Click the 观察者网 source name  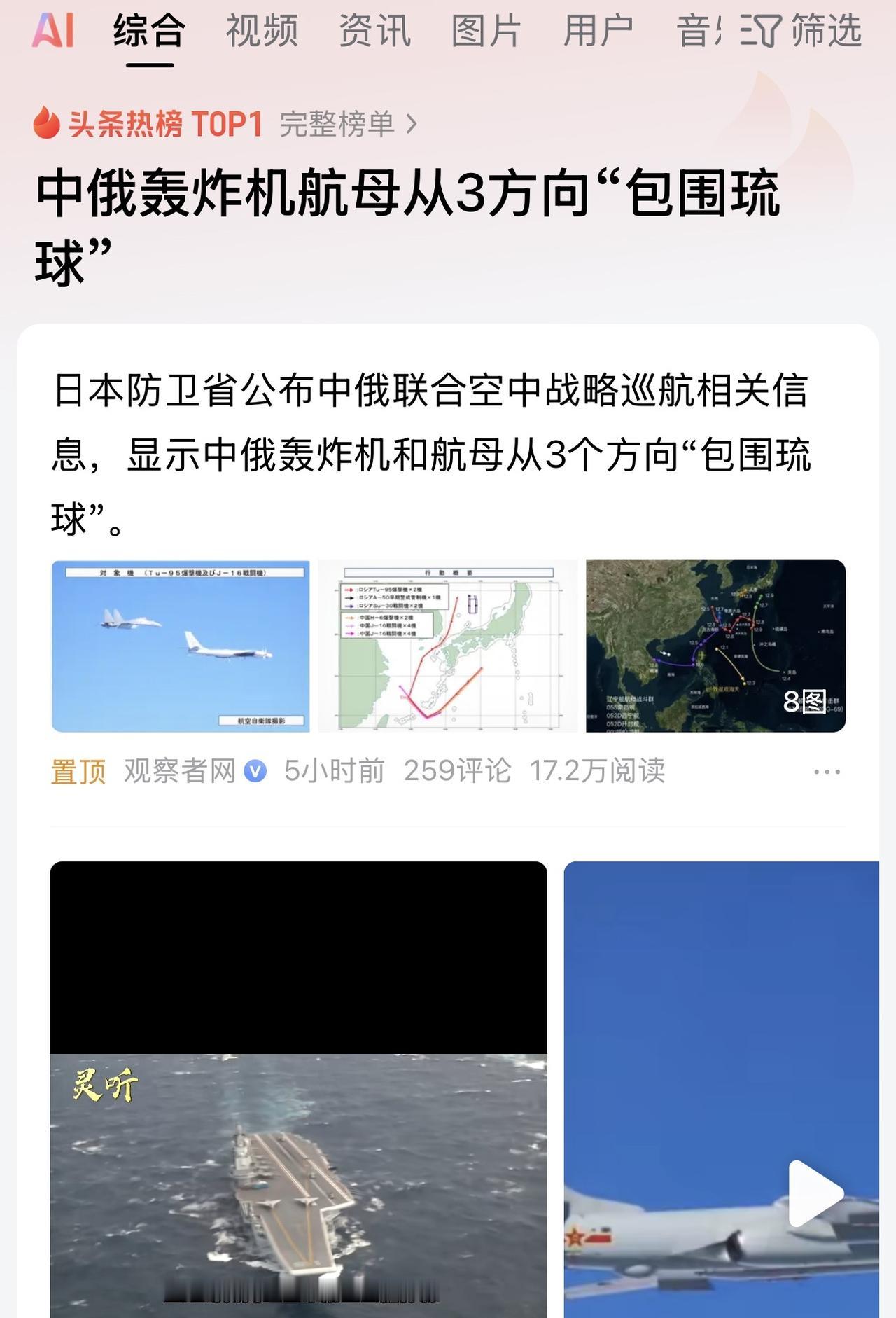coord(178,770)
